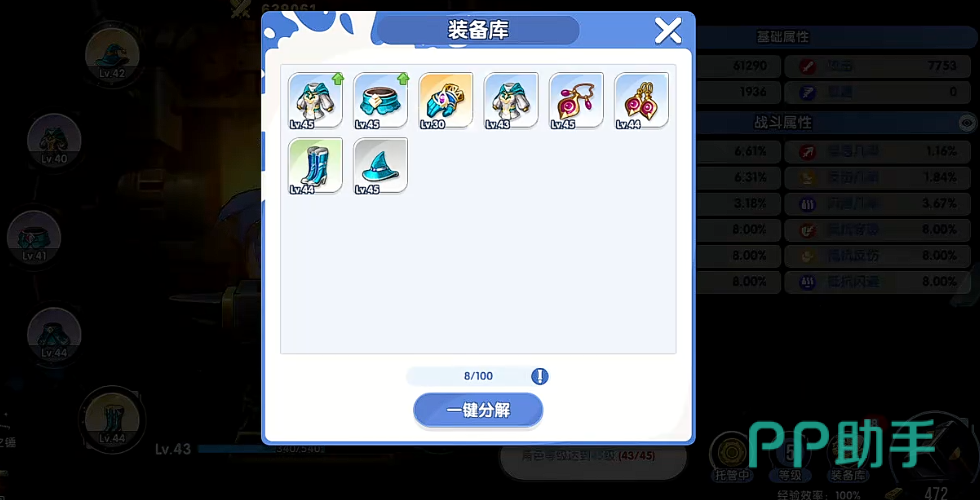
Task: Select the Lv.43 robe item
Action: click(x=511, y=100)
